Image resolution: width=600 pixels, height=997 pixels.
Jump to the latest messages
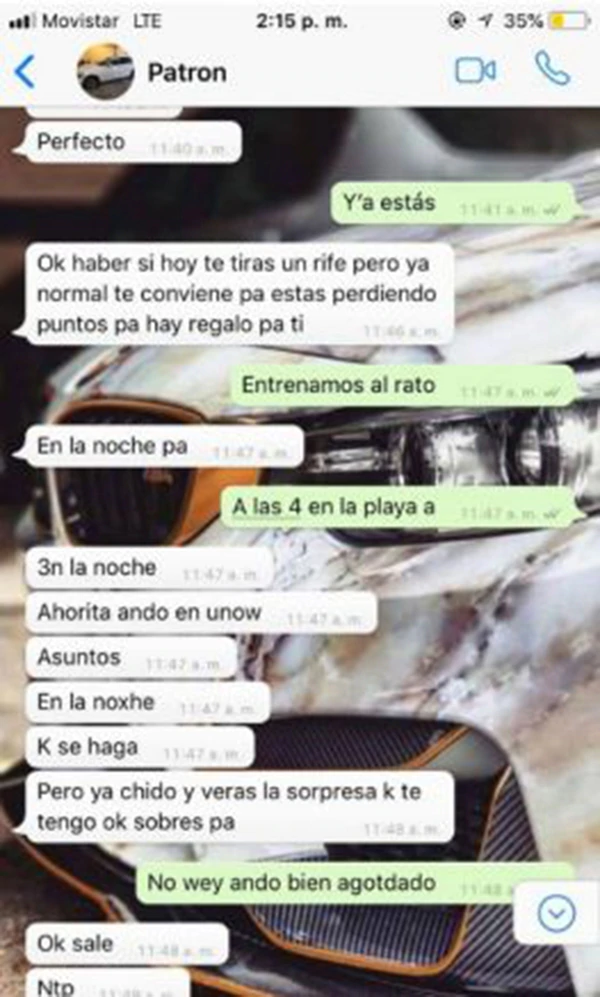pos(556,911)
